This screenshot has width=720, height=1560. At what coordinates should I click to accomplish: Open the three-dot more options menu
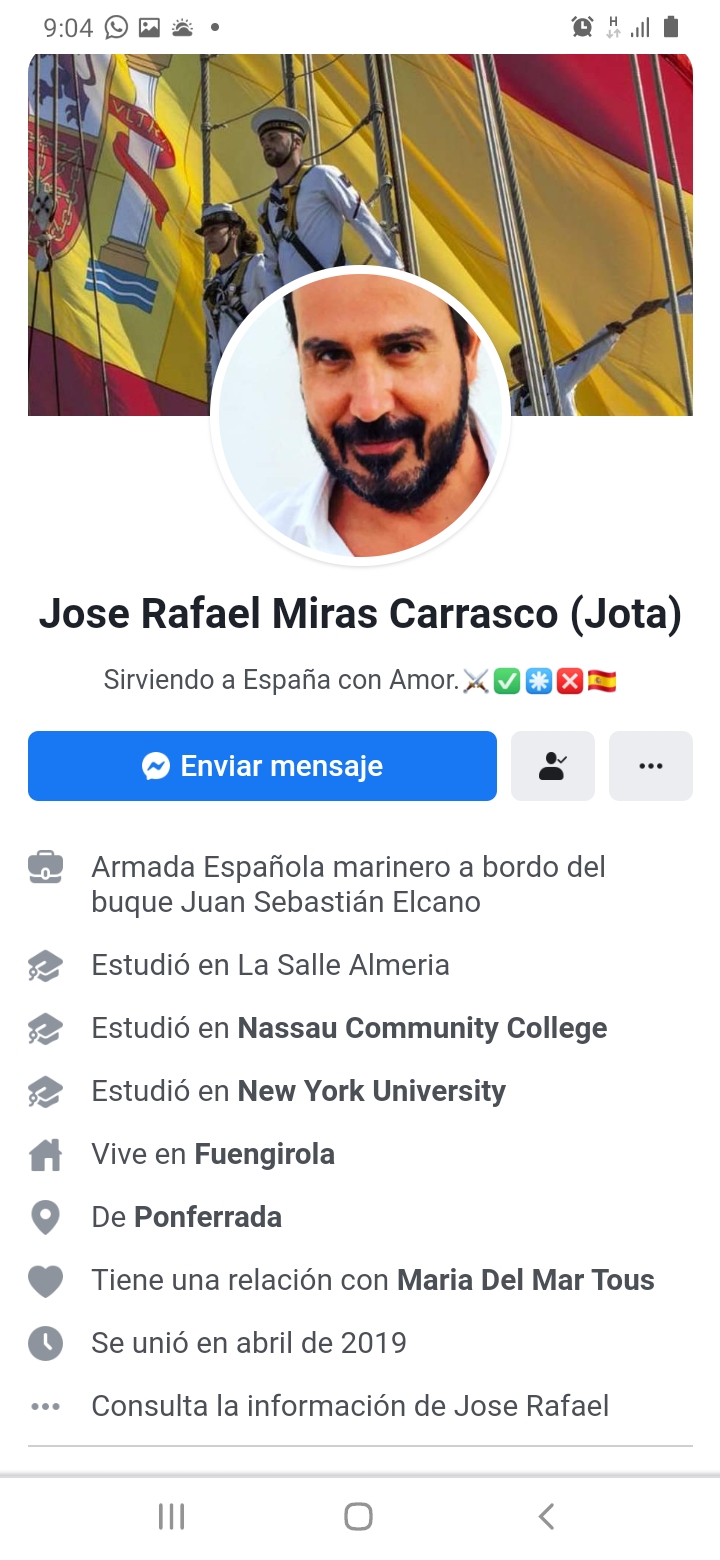[650, 766]
